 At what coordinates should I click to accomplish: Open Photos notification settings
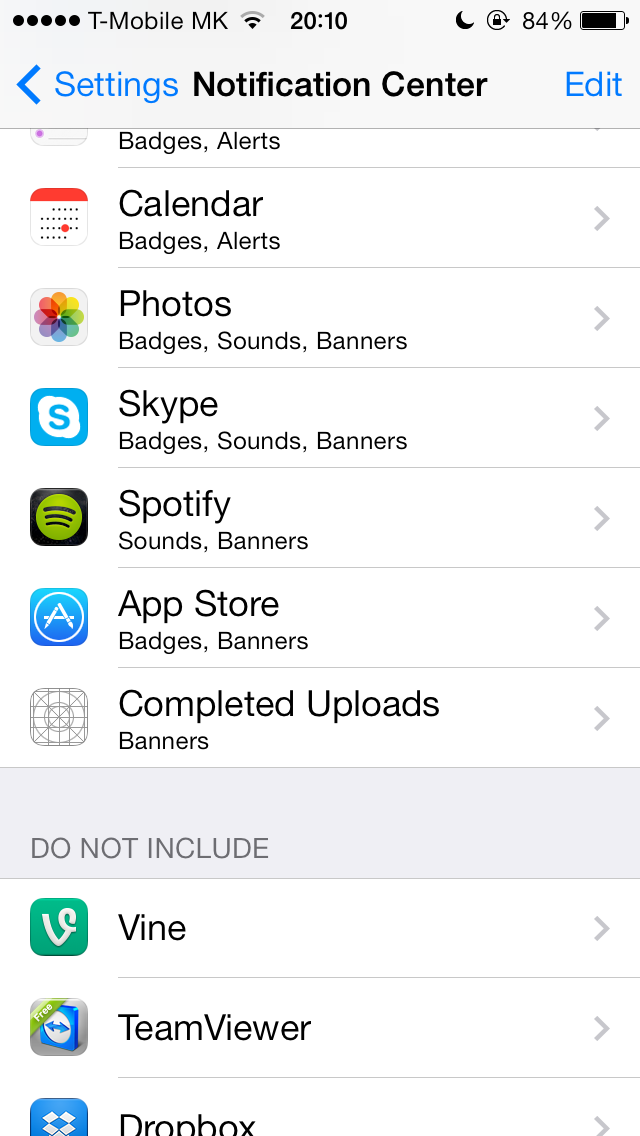320,318
